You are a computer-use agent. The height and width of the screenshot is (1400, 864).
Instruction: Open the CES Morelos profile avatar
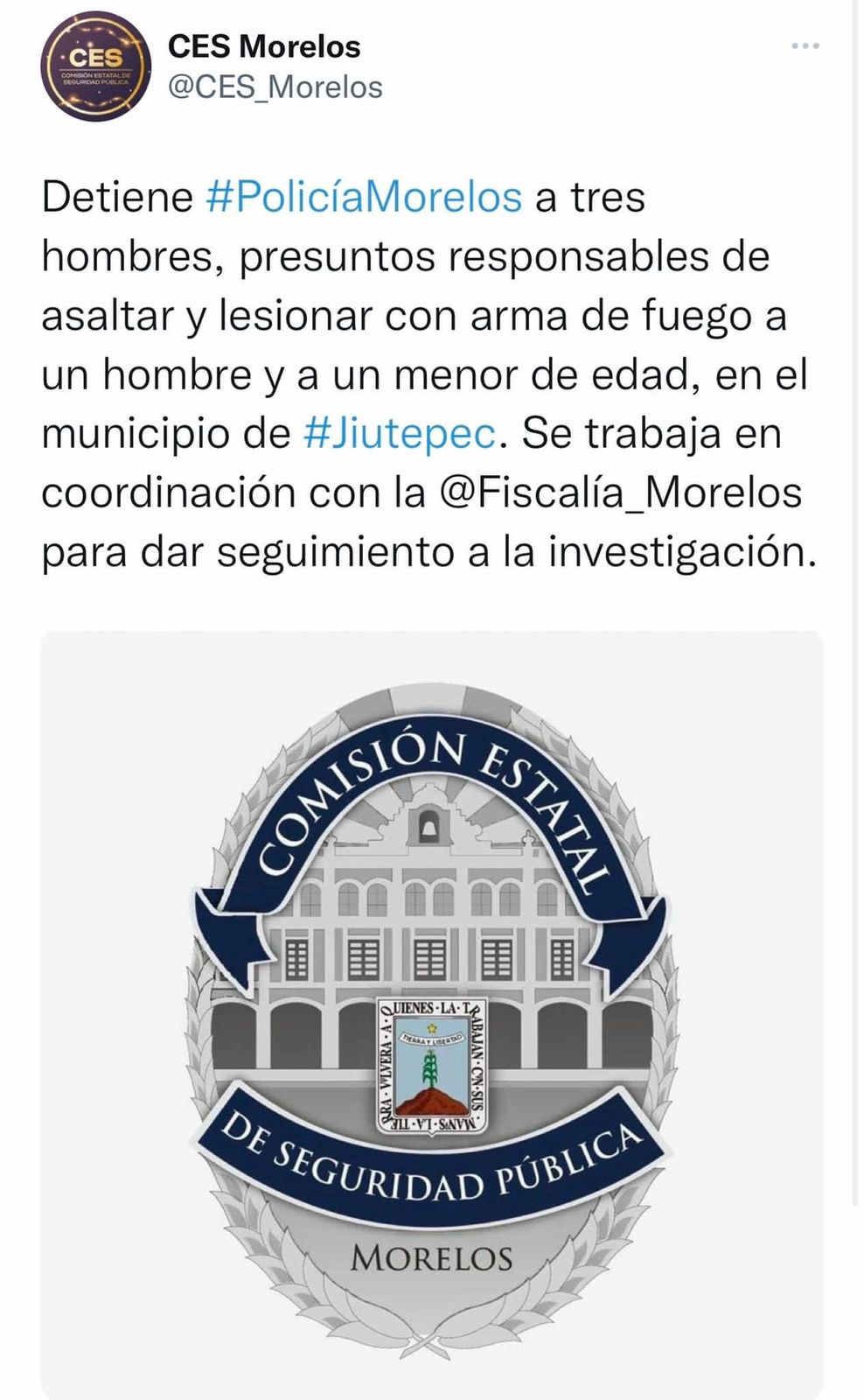(95, 66)
